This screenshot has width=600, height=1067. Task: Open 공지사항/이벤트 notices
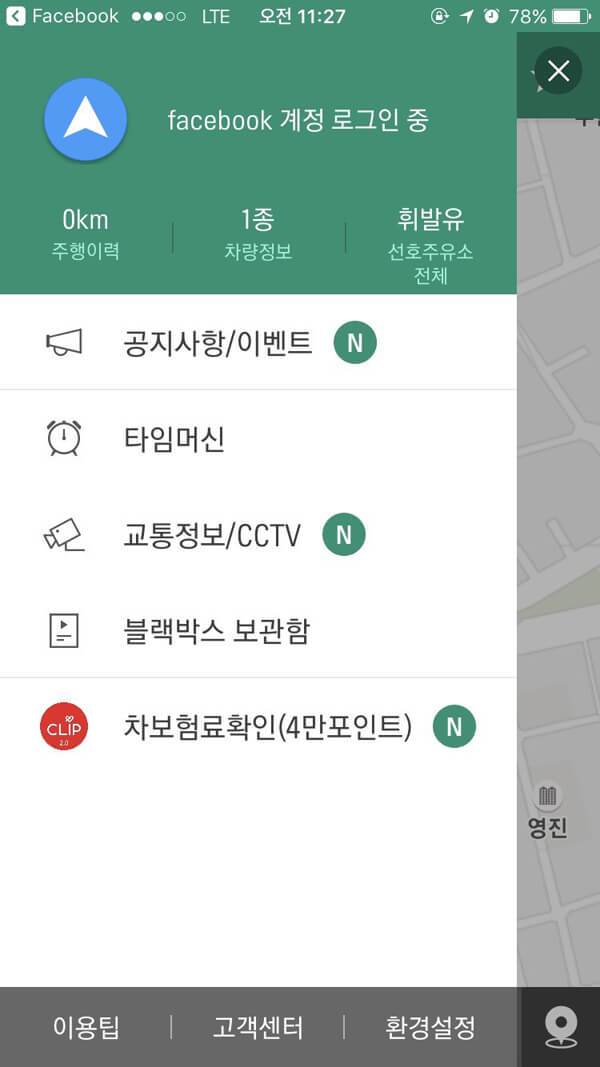pos(218,343)
